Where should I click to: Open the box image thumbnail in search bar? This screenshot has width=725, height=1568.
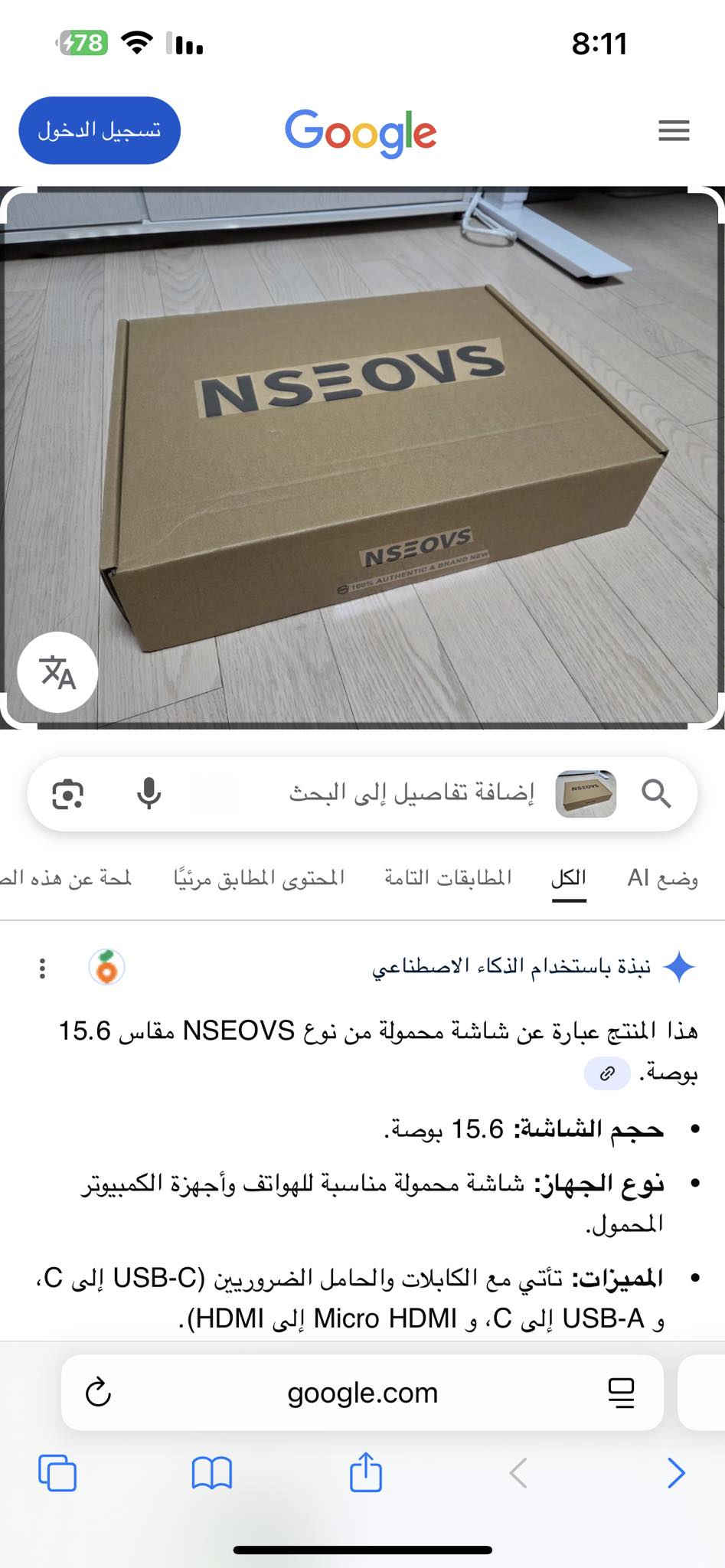tap(586, 794)
